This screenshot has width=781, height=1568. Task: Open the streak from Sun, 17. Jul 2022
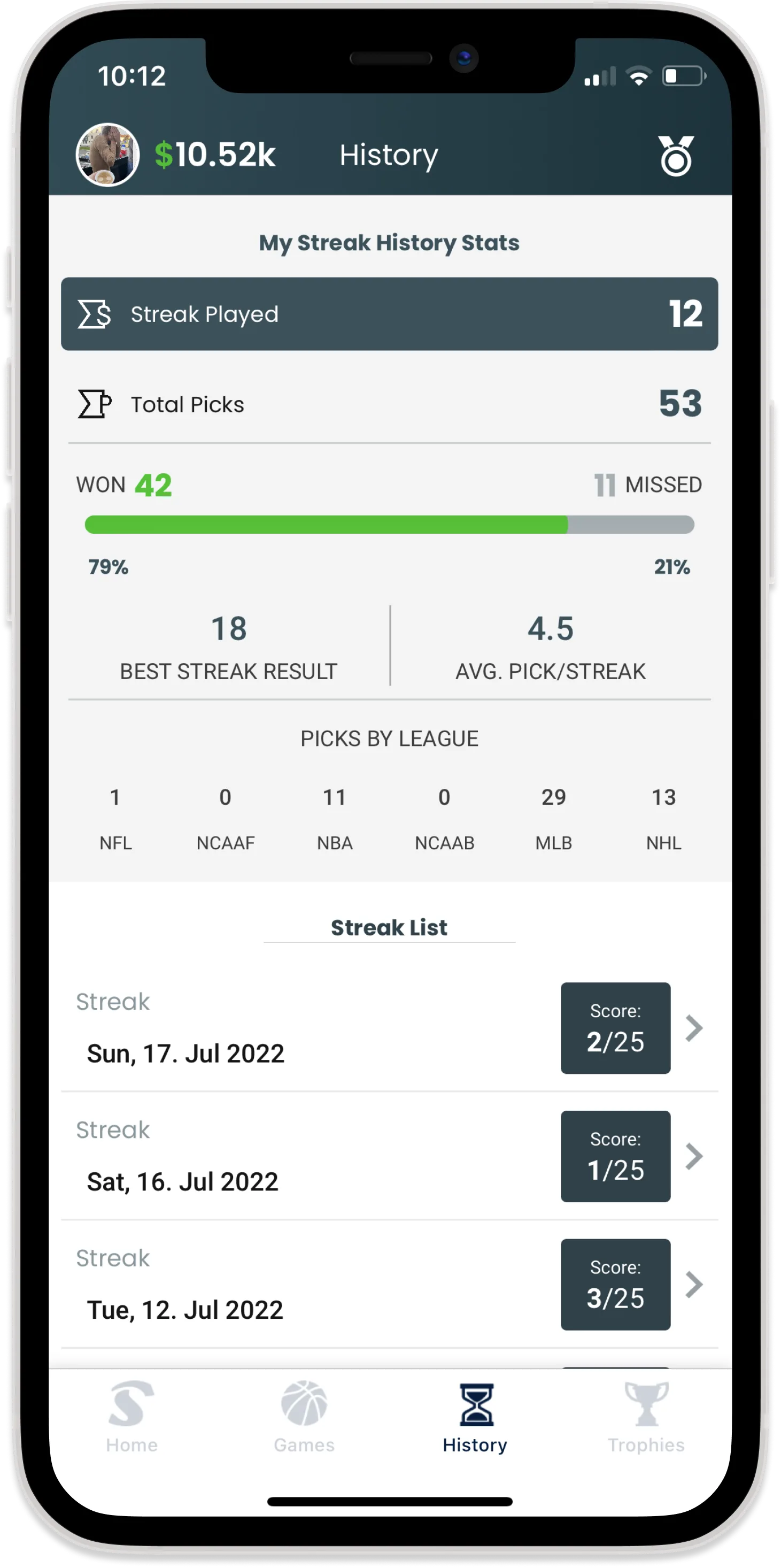pyautogui.click(x=389, y=1028)
